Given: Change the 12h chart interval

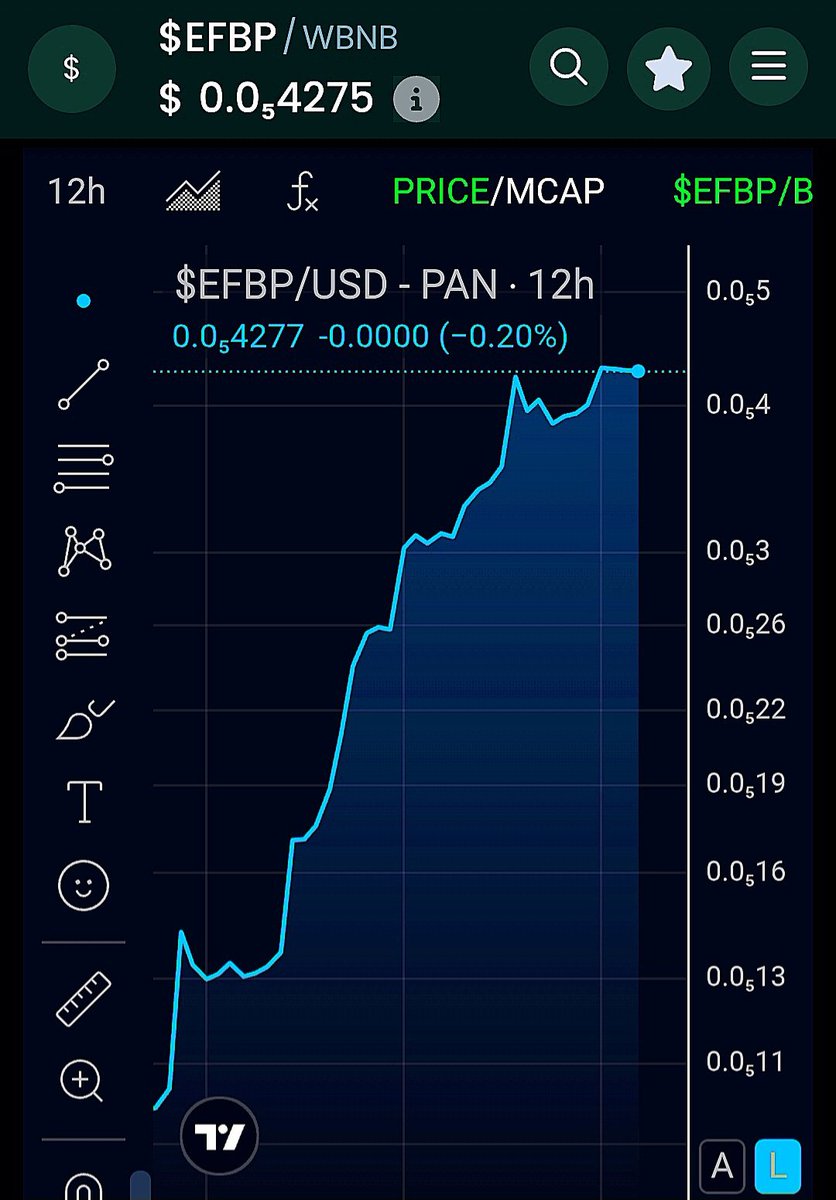Looking at the screenshot, I should 76,190.
